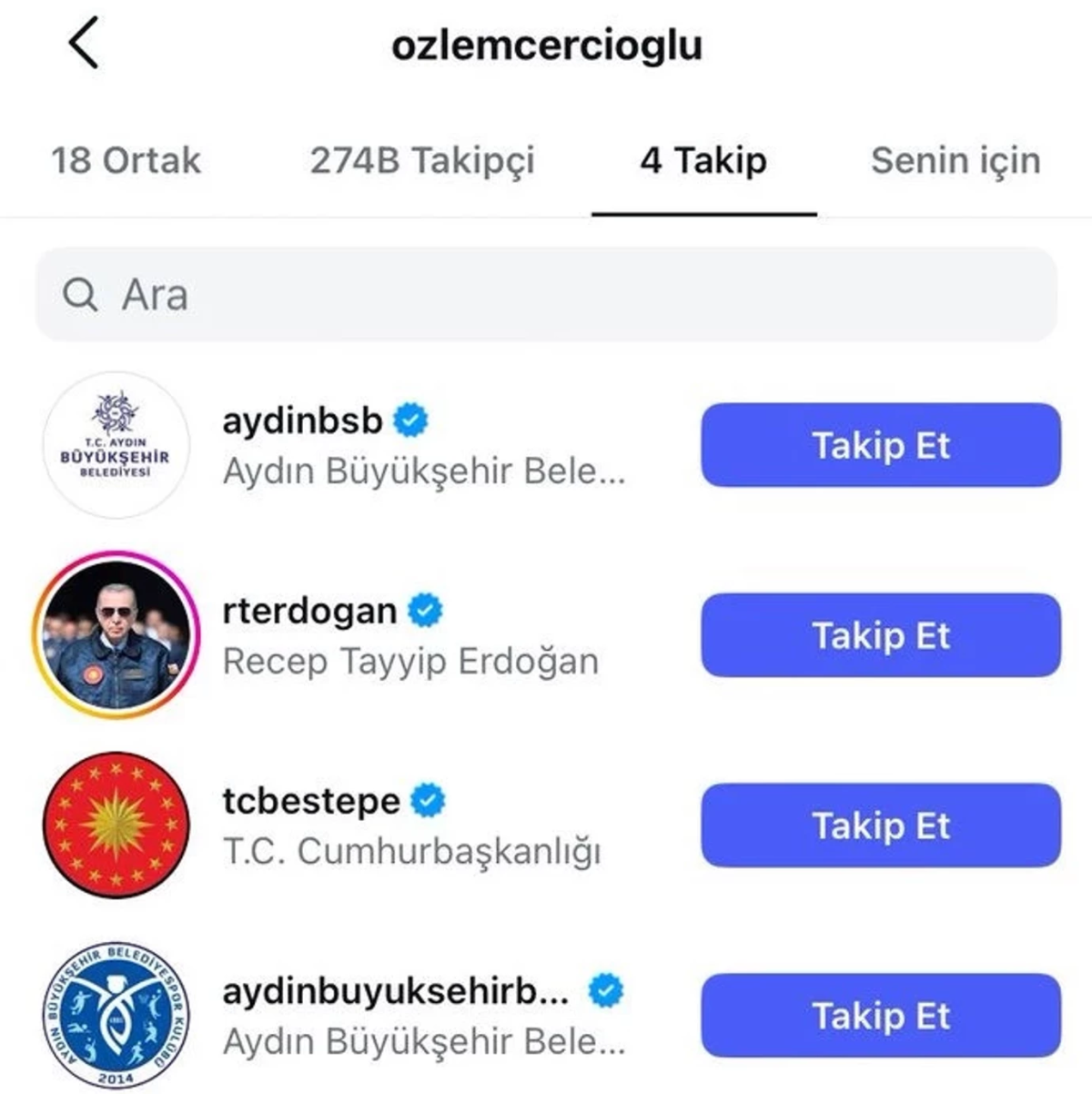Open the aydinbsb profile row
The height and width of the screenshot is (1094, 1092).
(x=423, y=445)
